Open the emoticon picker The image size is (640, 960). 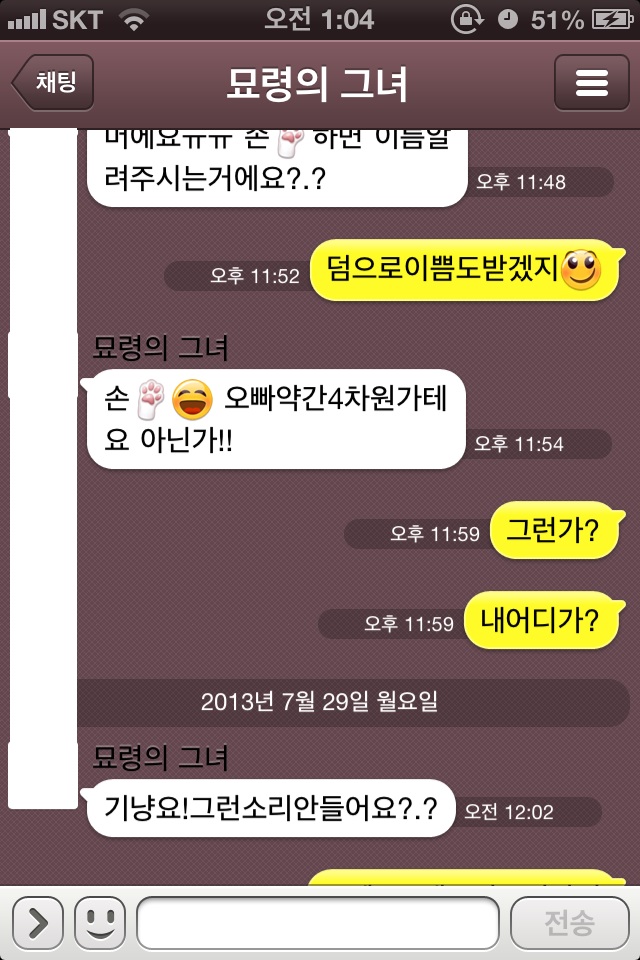tap(100, 922)
